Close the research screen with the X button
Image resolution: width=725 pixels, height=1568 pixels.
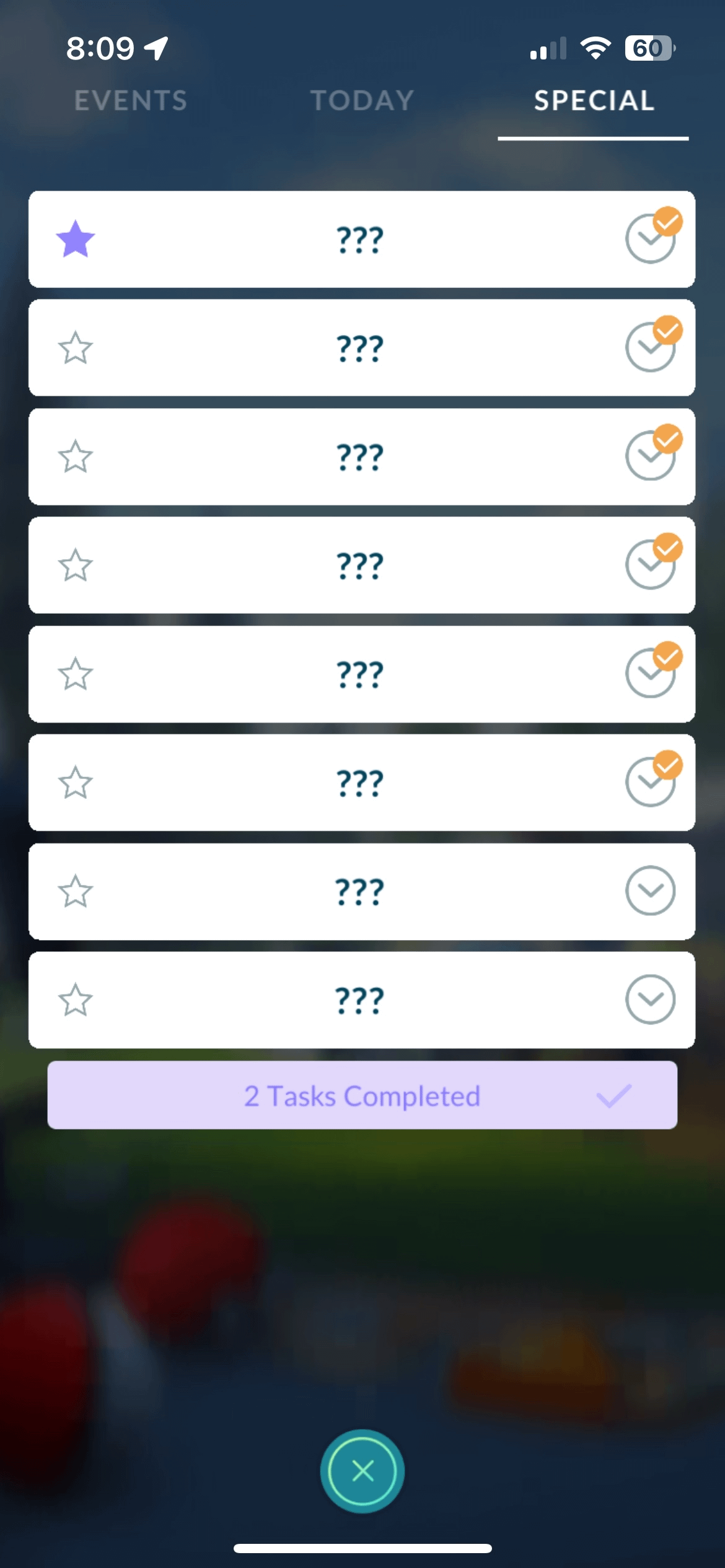tap(362, 1470)
